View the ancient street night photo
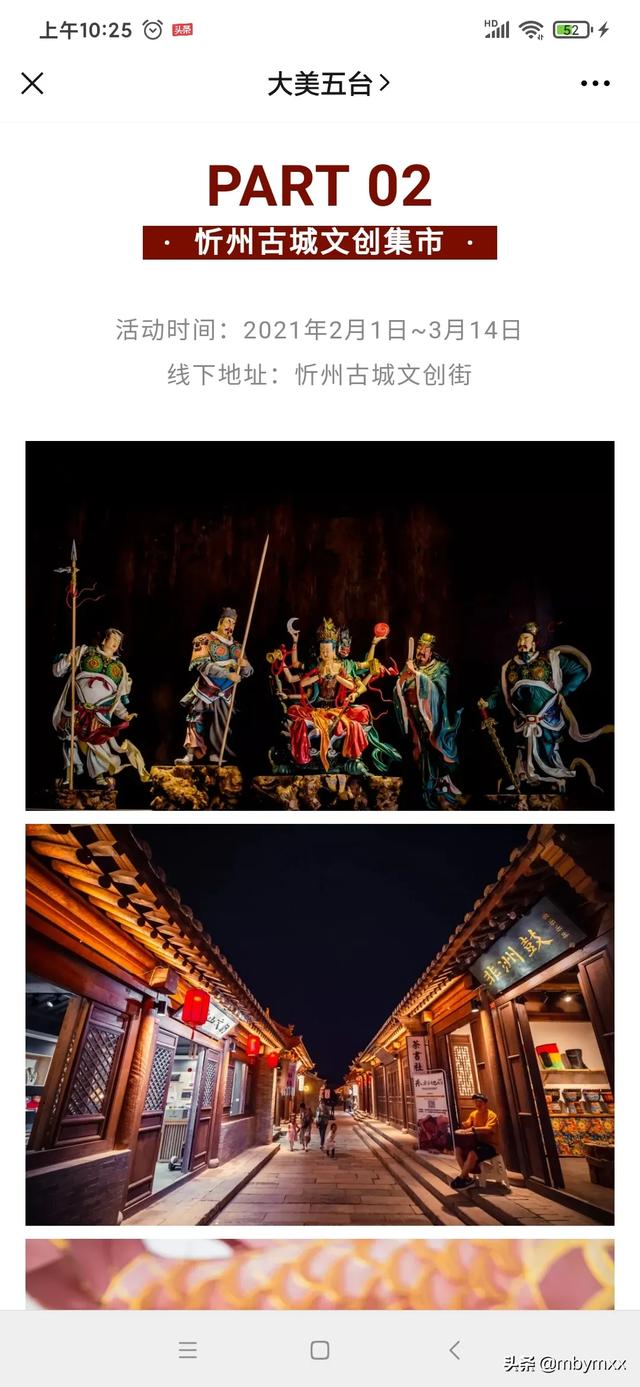640x1387 pixels. click(x=320, y=1024)
